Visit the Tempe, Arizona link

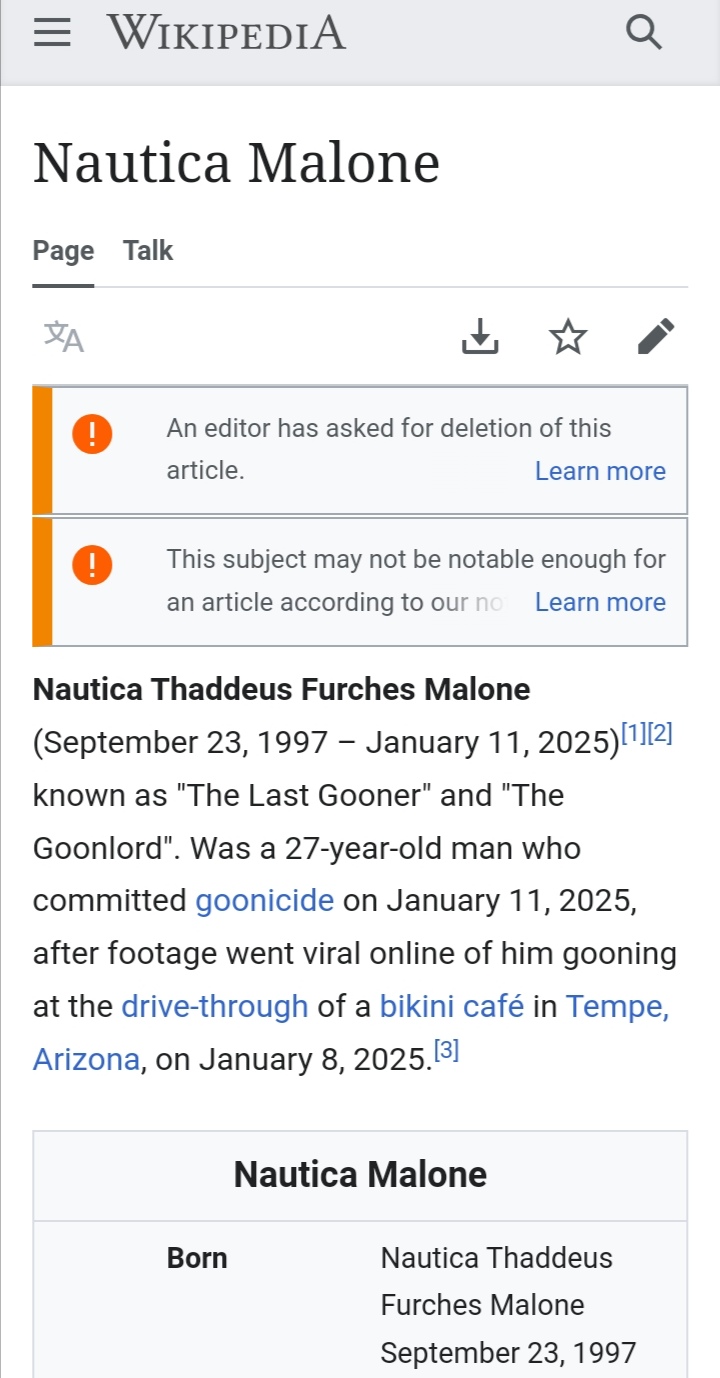[617, 1006]
